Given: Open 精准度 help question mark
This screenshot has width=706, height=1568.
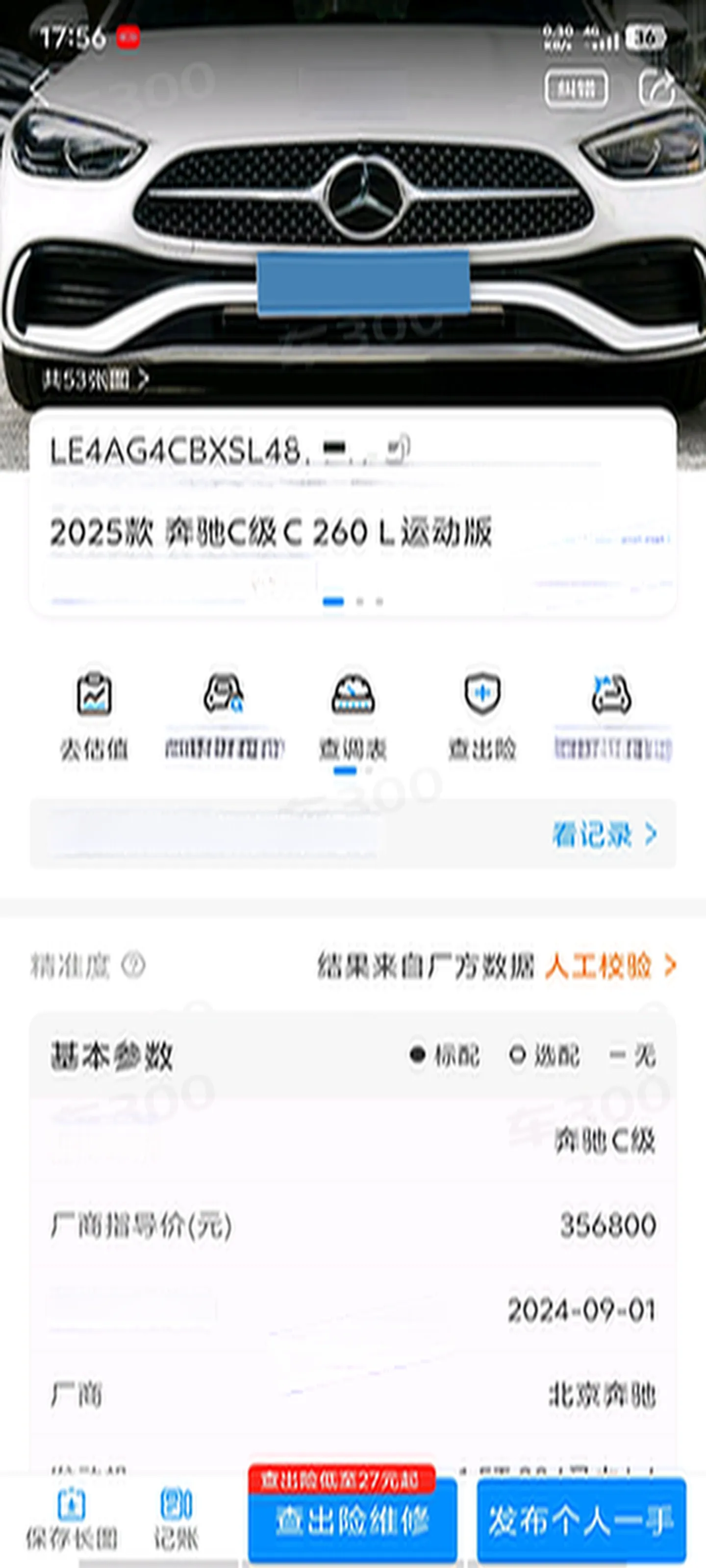Looking at the screenshot, I should pyautogui.click(x=133, y=965).
